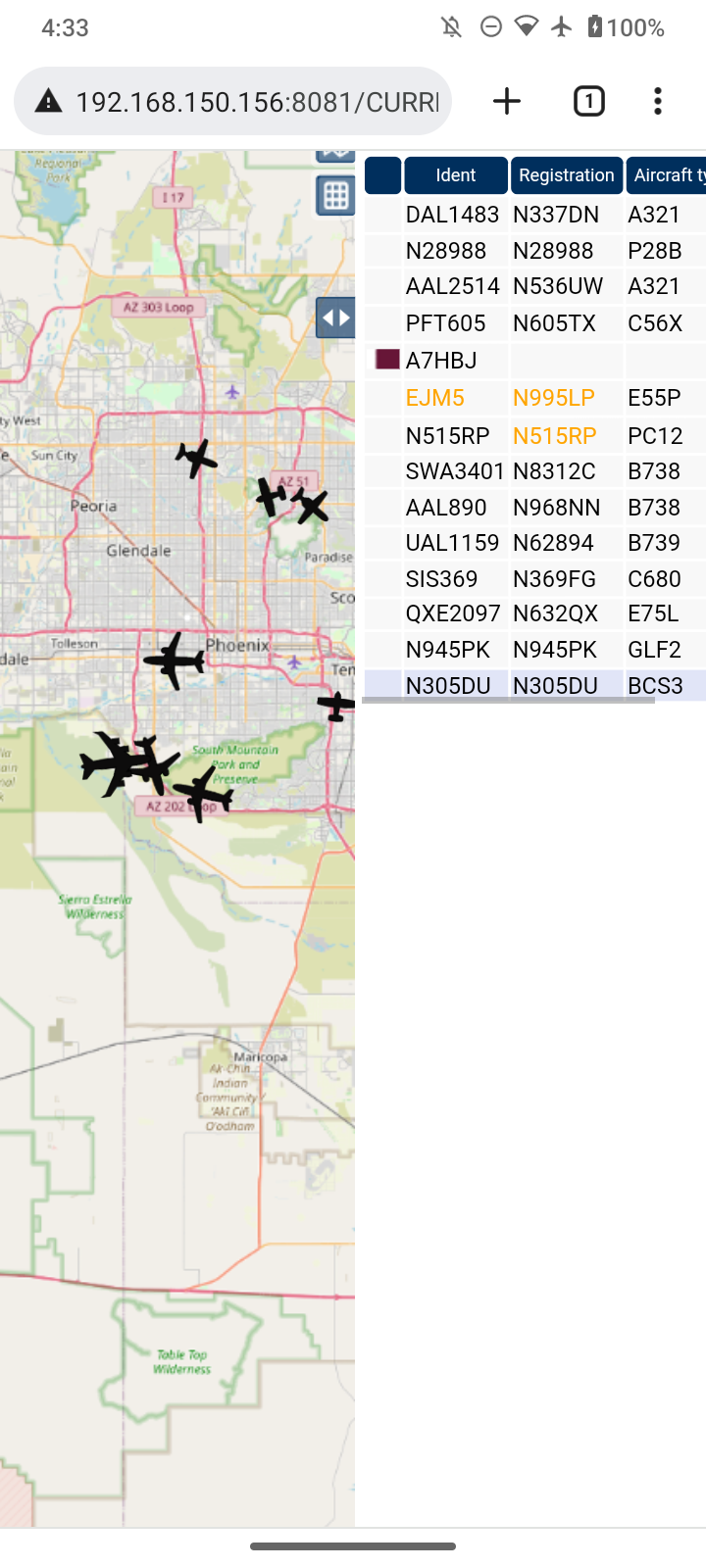Viewport: 706px width, 1568px height.
Task: Select the N28988 aircraft row
Action: (535, 251)
